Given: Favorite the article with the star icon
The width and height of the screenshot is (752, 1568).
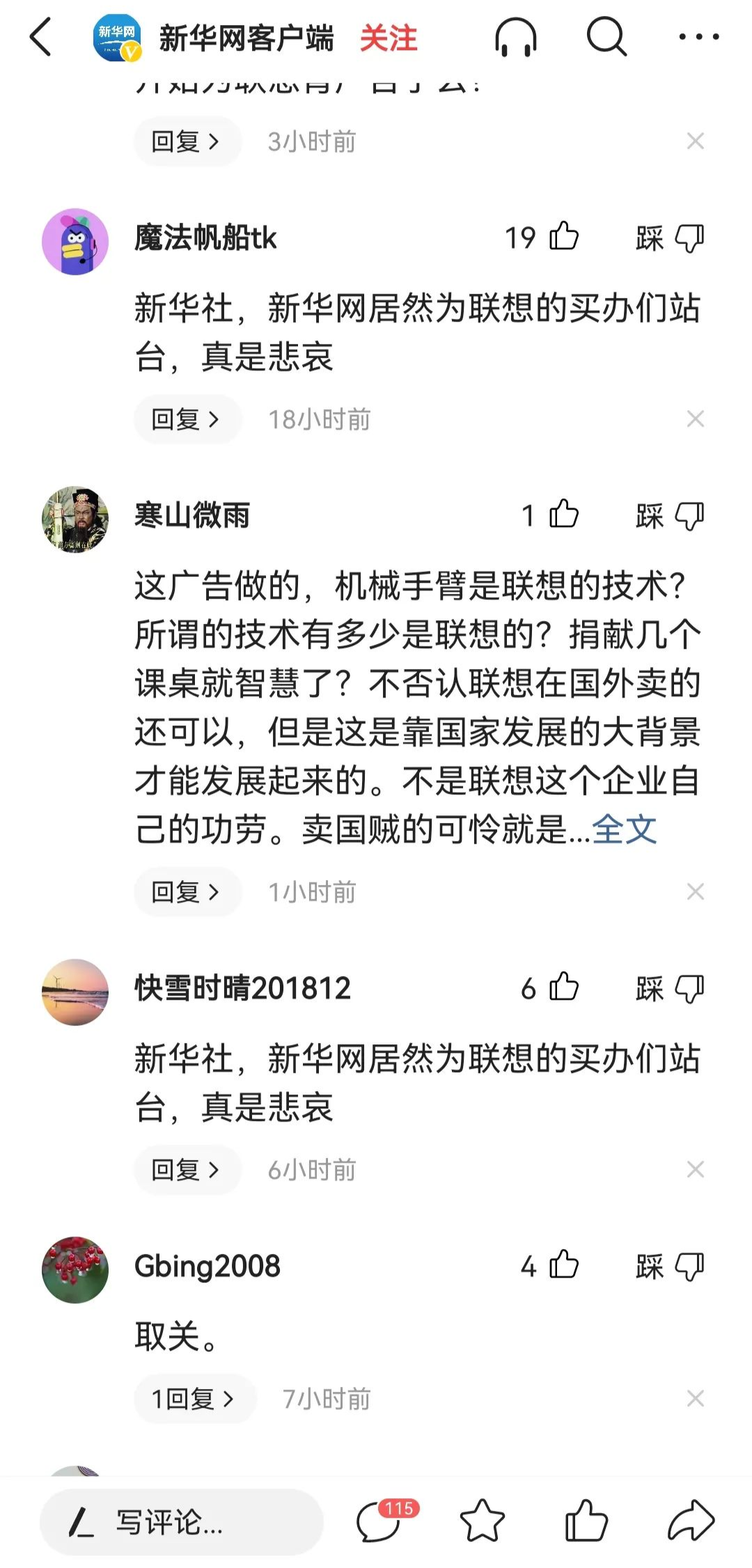Looking at the screenshot, I should click(x=482, y=1522).
